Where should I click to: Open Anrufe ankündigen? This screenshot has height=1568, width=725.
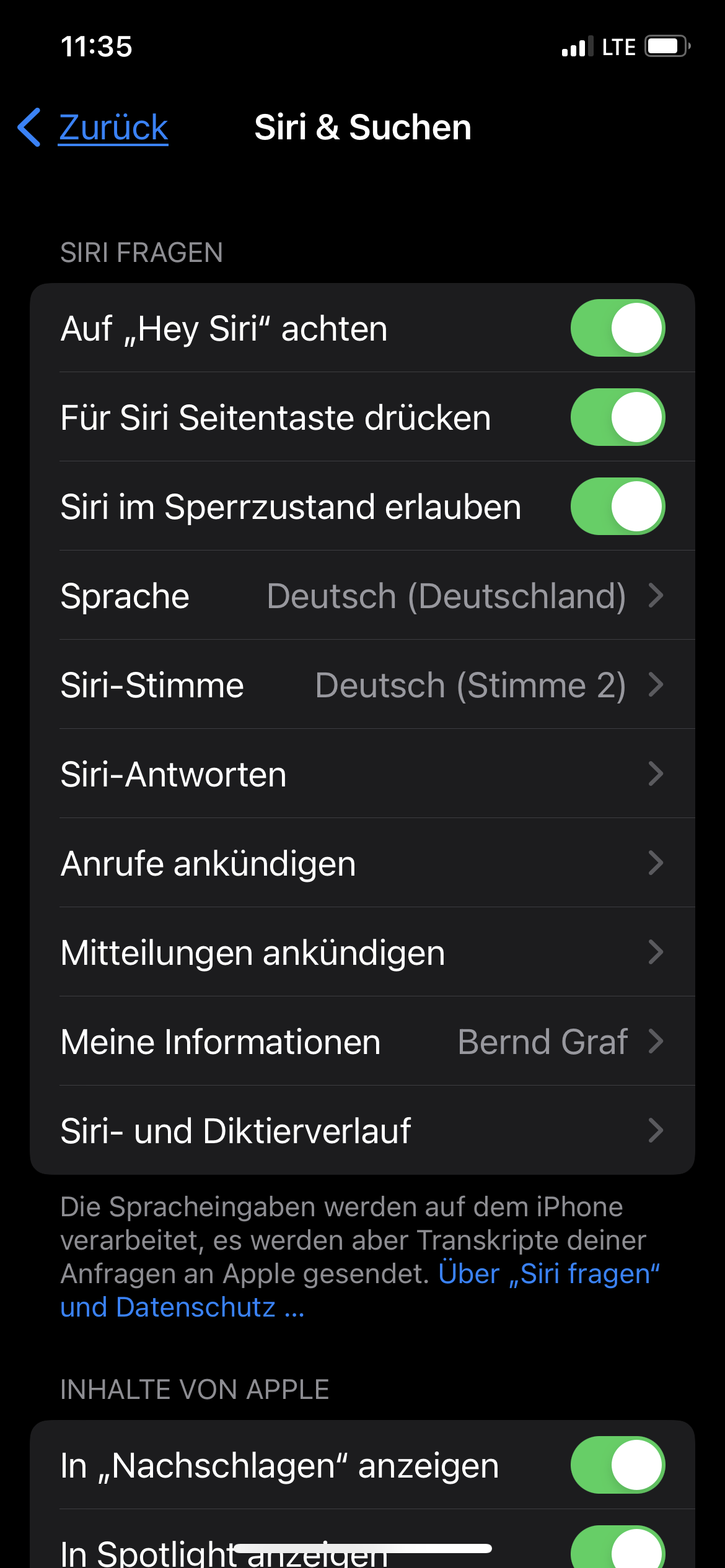[x=362, y=863]
